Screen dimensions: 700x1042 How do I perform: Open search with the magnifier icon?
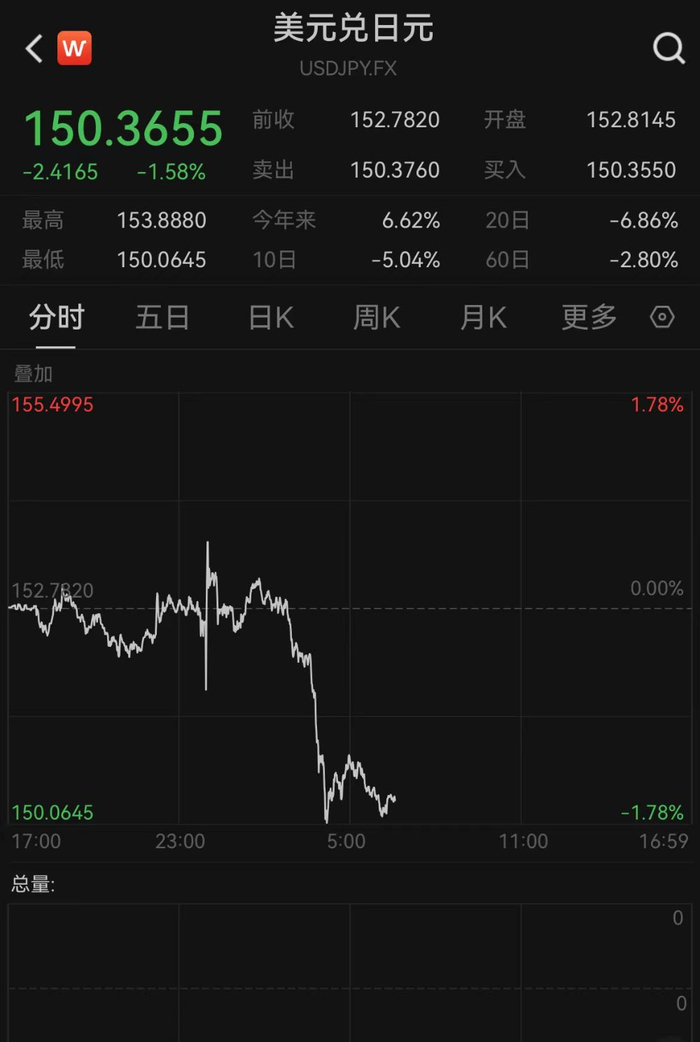(x=668, y=47)
